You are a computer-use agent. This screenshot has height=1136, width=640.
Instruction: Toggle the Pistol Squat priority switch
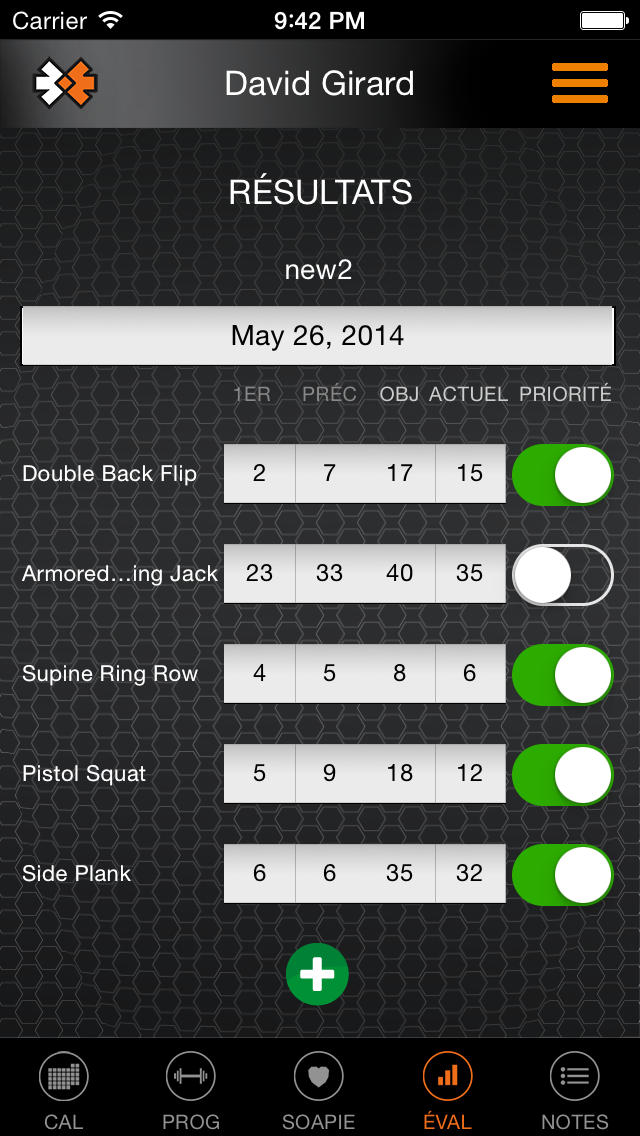click(562, 774)
